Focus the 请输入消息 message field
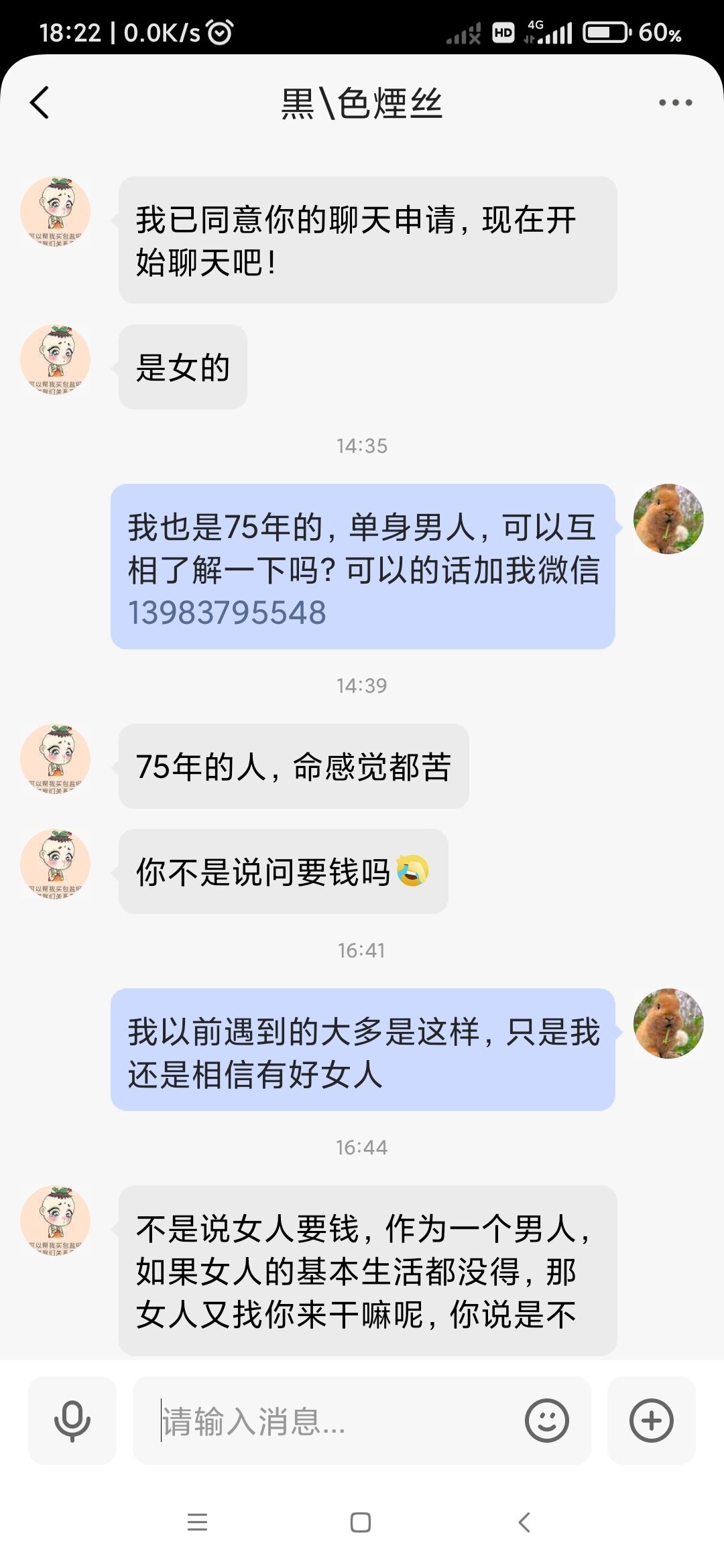The height and width of the screenshot is (1568, 724). point(335,1421)
